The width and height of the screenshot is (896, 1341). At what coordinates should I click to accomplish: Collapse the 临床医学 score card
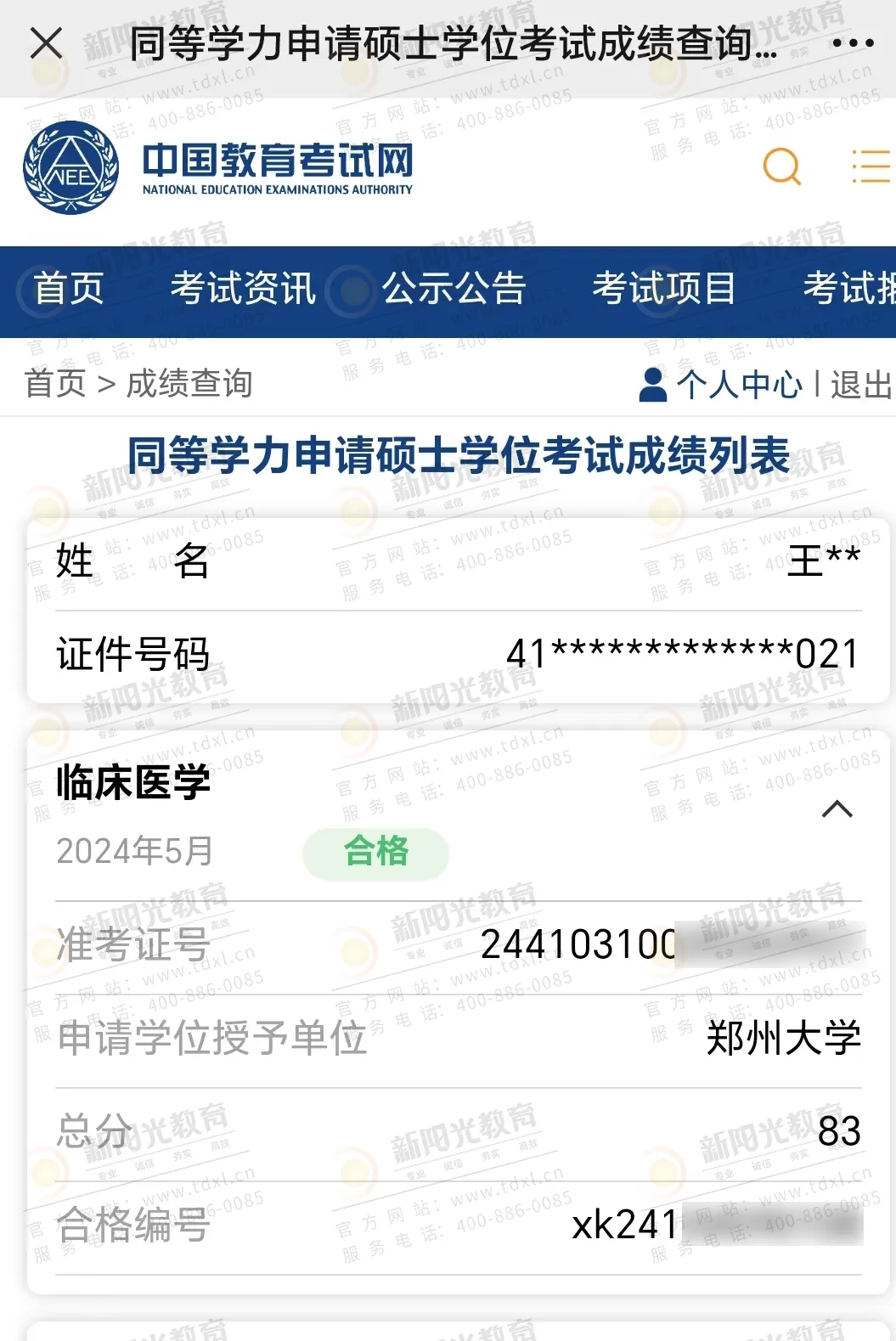[x=837, y=809]
